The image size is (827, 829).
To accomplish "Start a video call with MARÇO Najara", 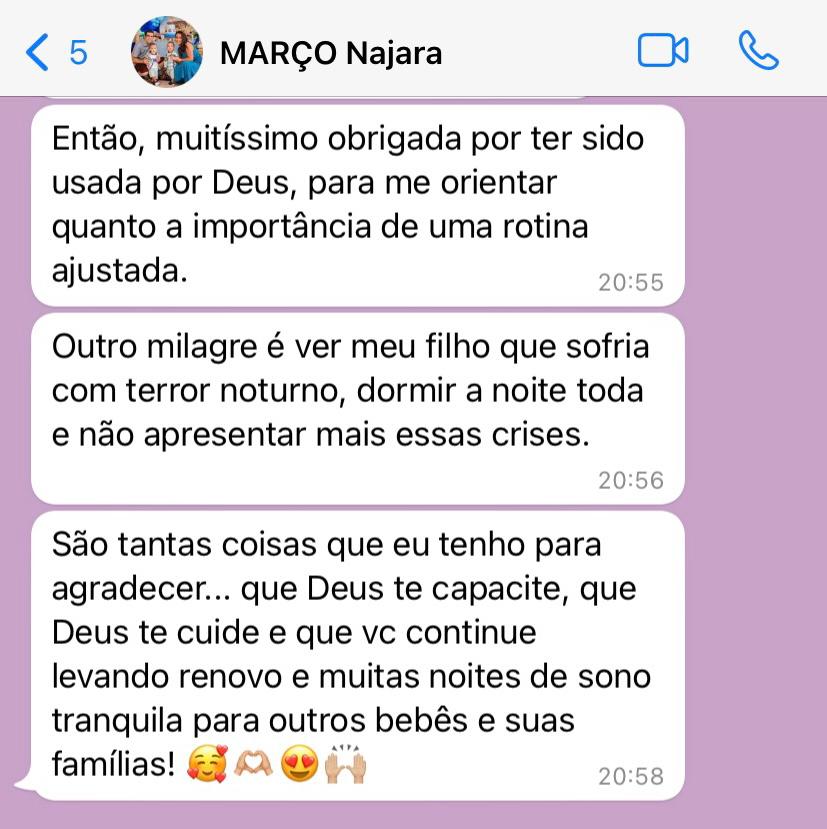I will 663,51.
